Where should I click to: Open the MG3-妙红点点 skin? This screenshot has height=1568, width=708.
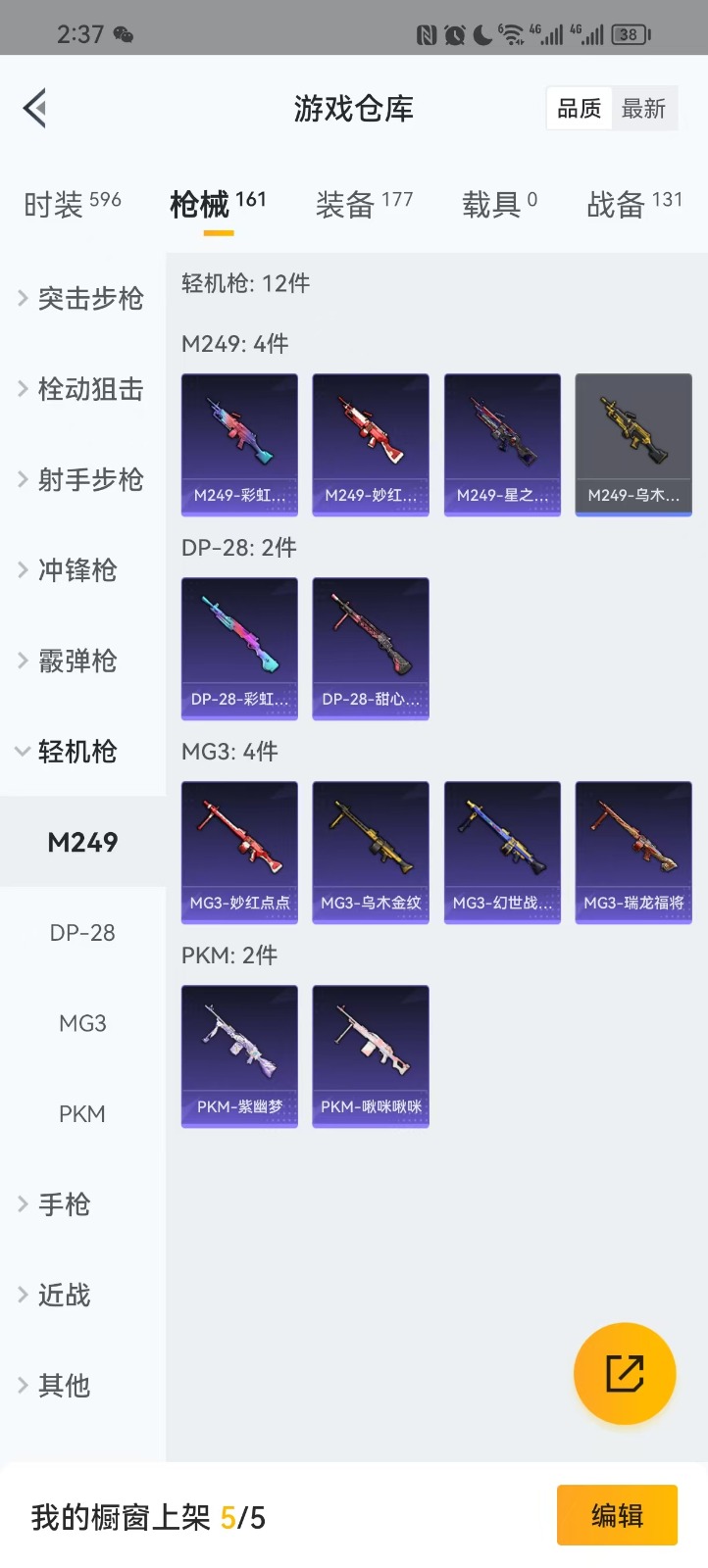(239, 852)
